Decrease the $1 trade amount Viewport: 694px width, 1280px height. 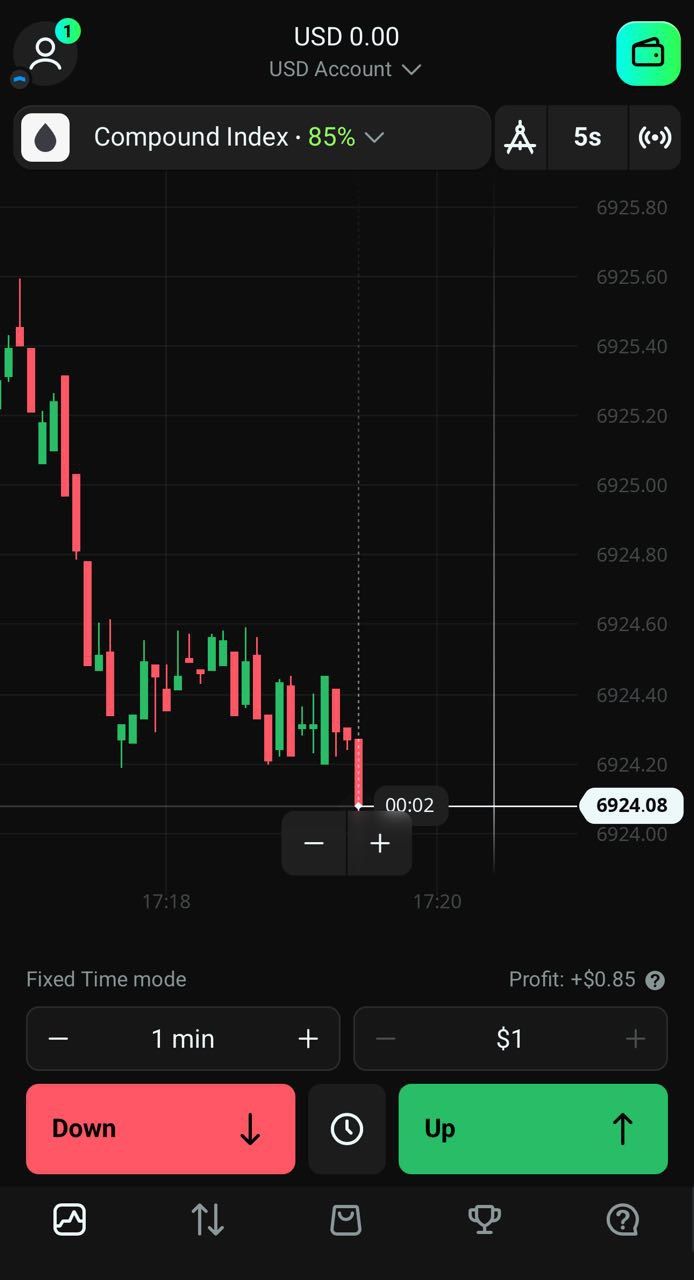pyautogui.click(x=386, y=1039)
